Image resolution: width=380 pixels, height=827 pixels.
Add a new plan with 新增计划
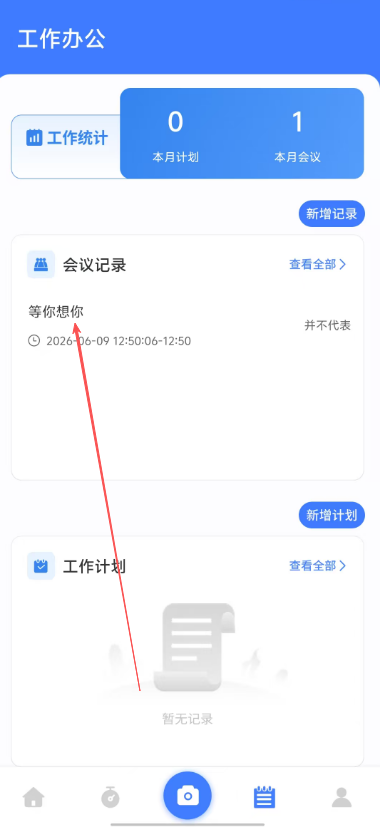click(x=332, y=515)
